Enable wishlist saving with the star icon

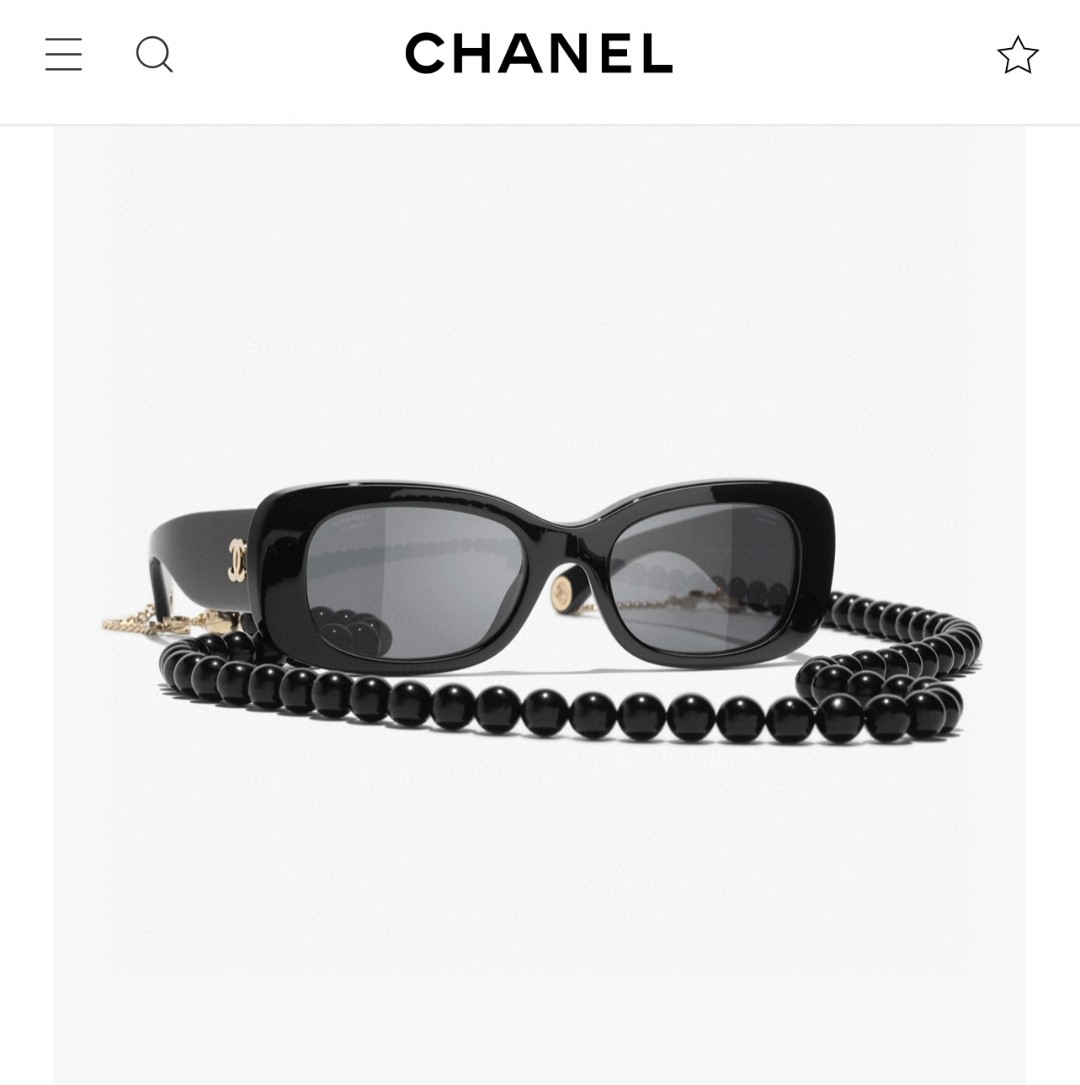click(x=1017, y=54)
